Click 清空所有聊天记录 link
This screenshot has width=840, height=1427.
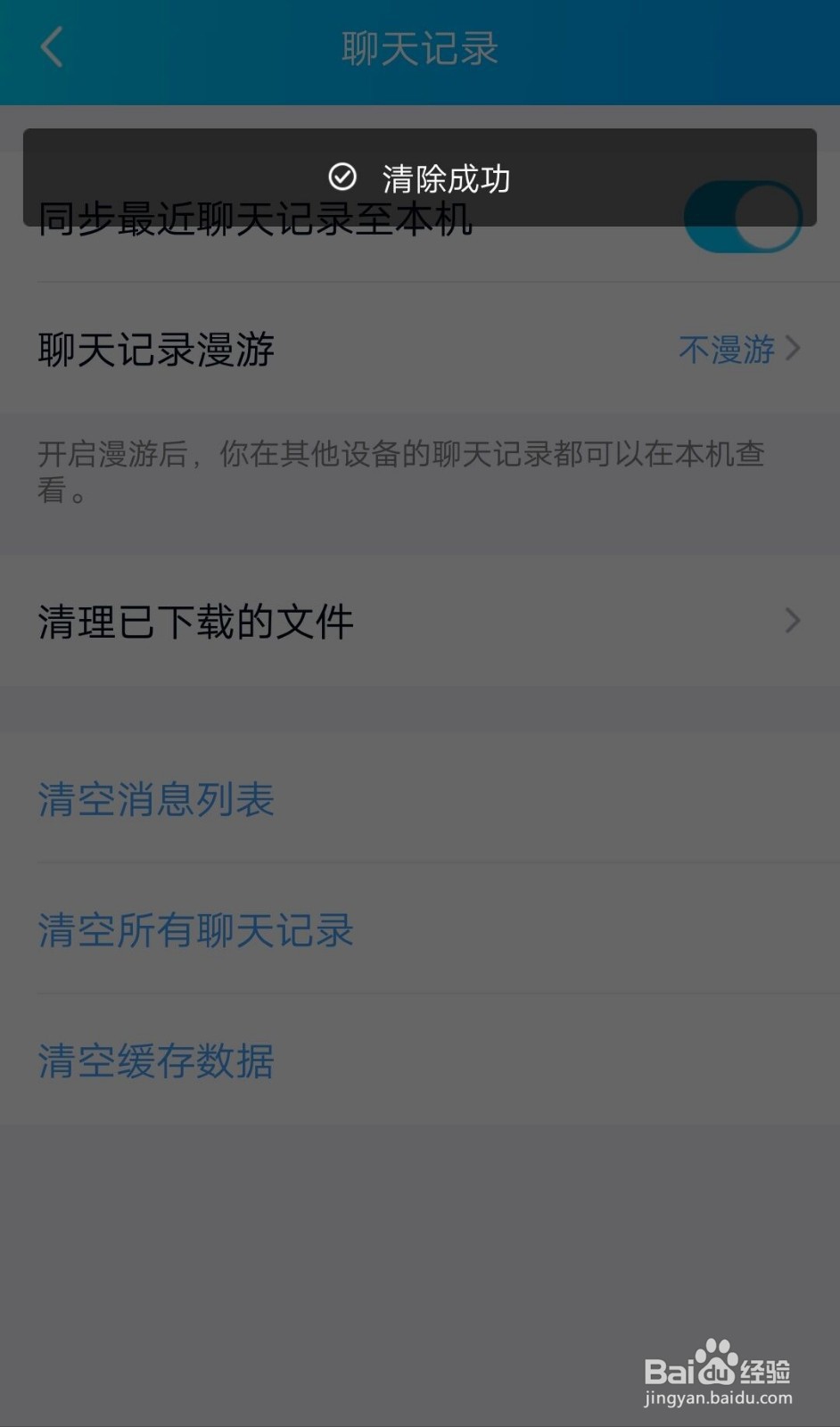coord(195,930)
